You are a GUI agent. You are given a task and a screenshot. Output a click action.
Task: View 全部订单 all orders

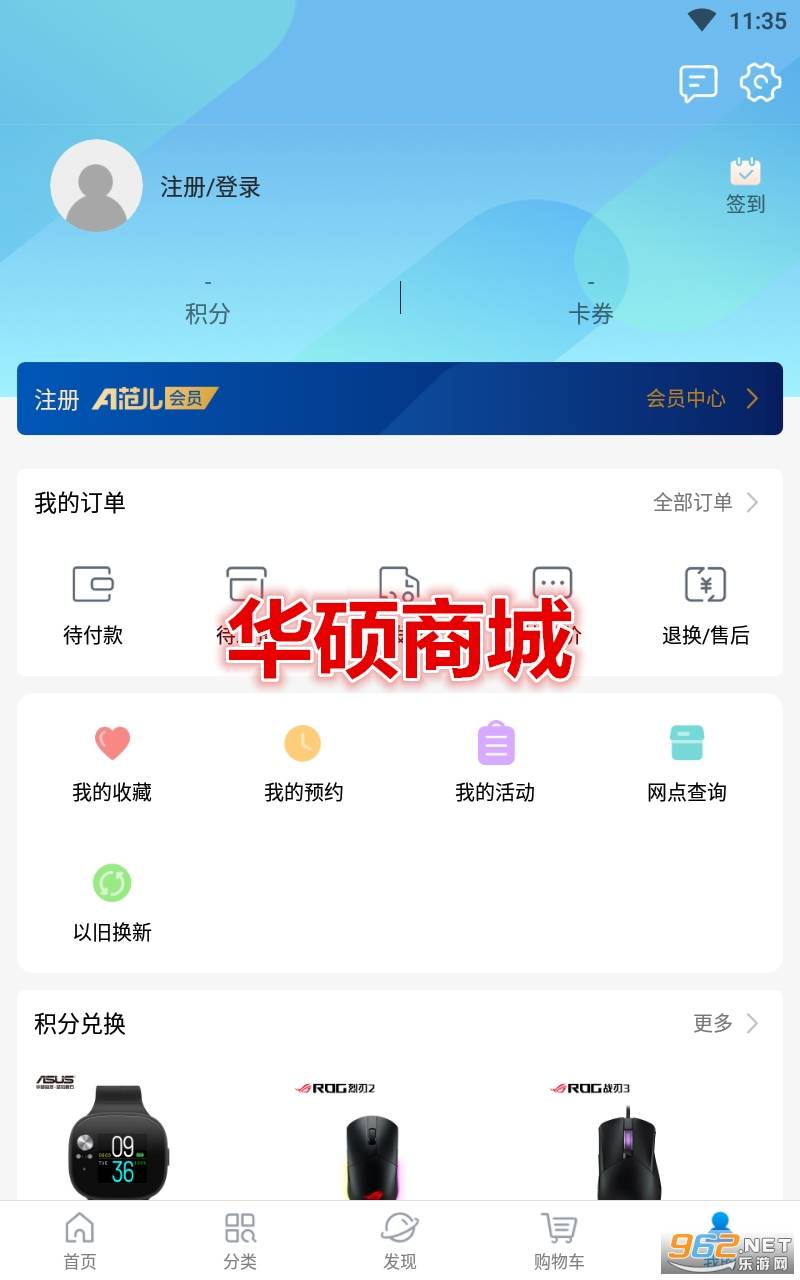click(x=706, y=502)
